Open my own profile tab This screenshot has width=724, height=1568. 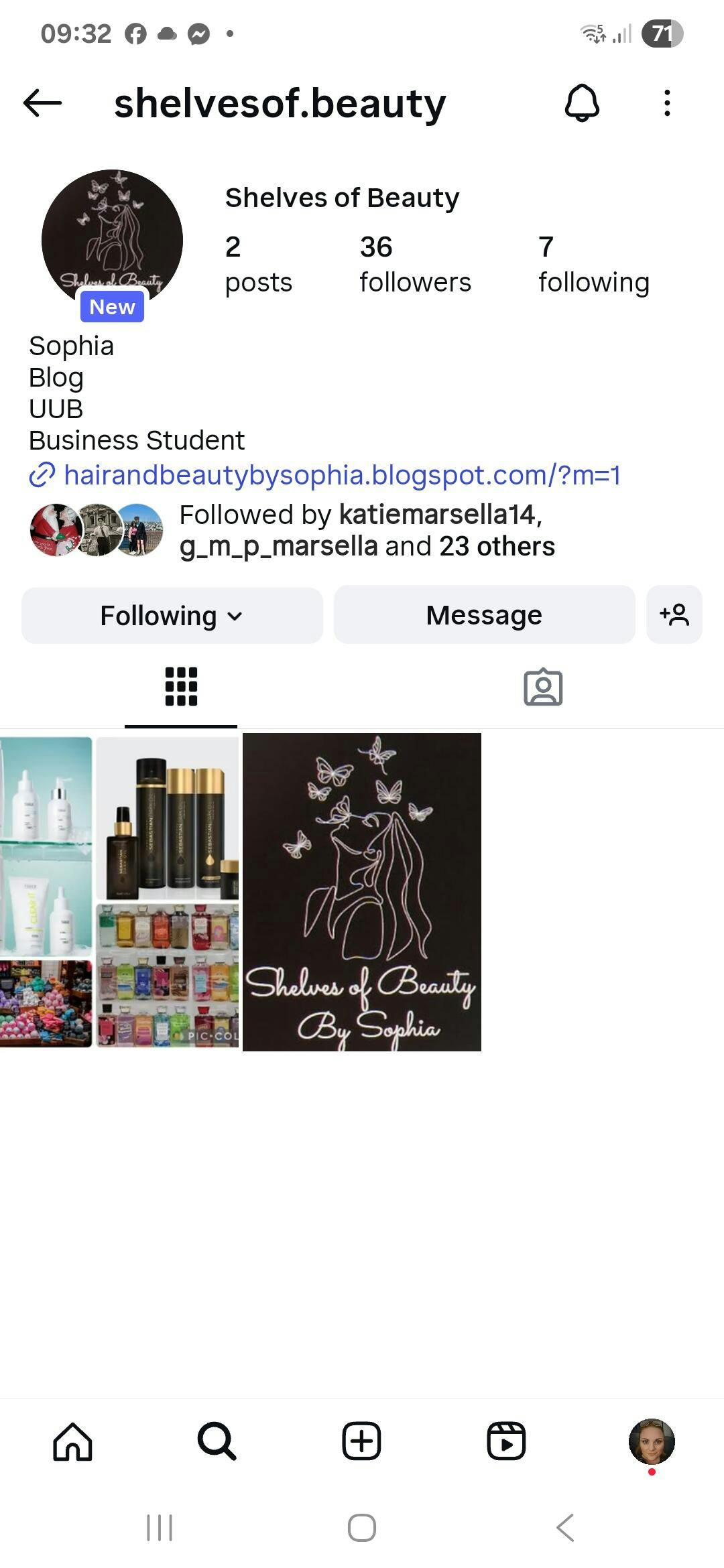point(651,1441)
